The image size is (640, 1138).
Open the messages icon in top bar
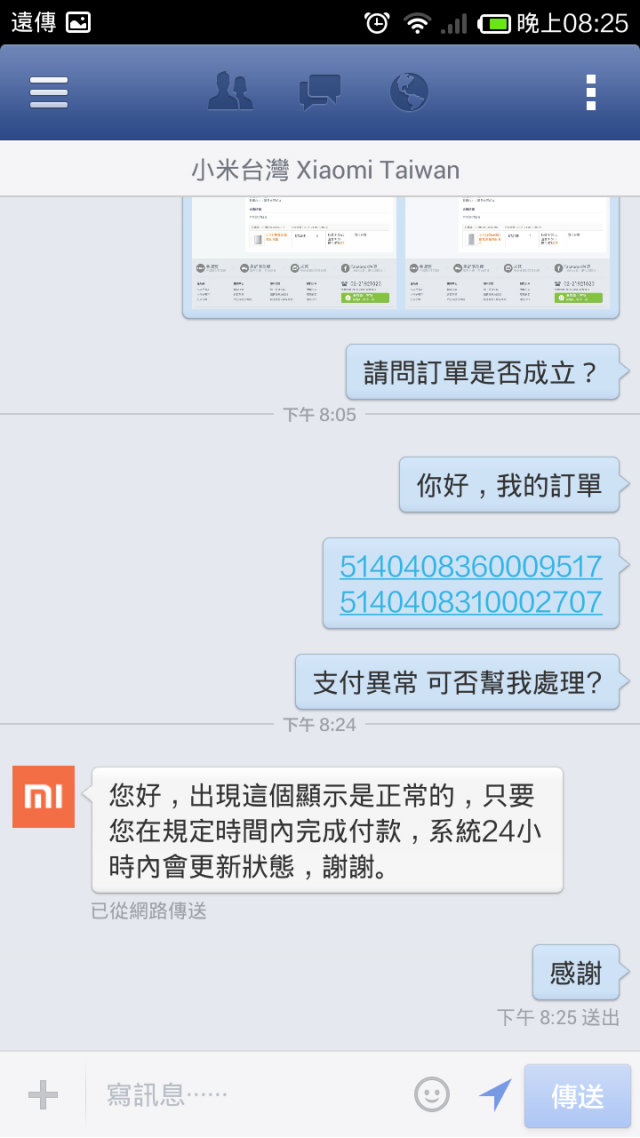coord(320,92)
